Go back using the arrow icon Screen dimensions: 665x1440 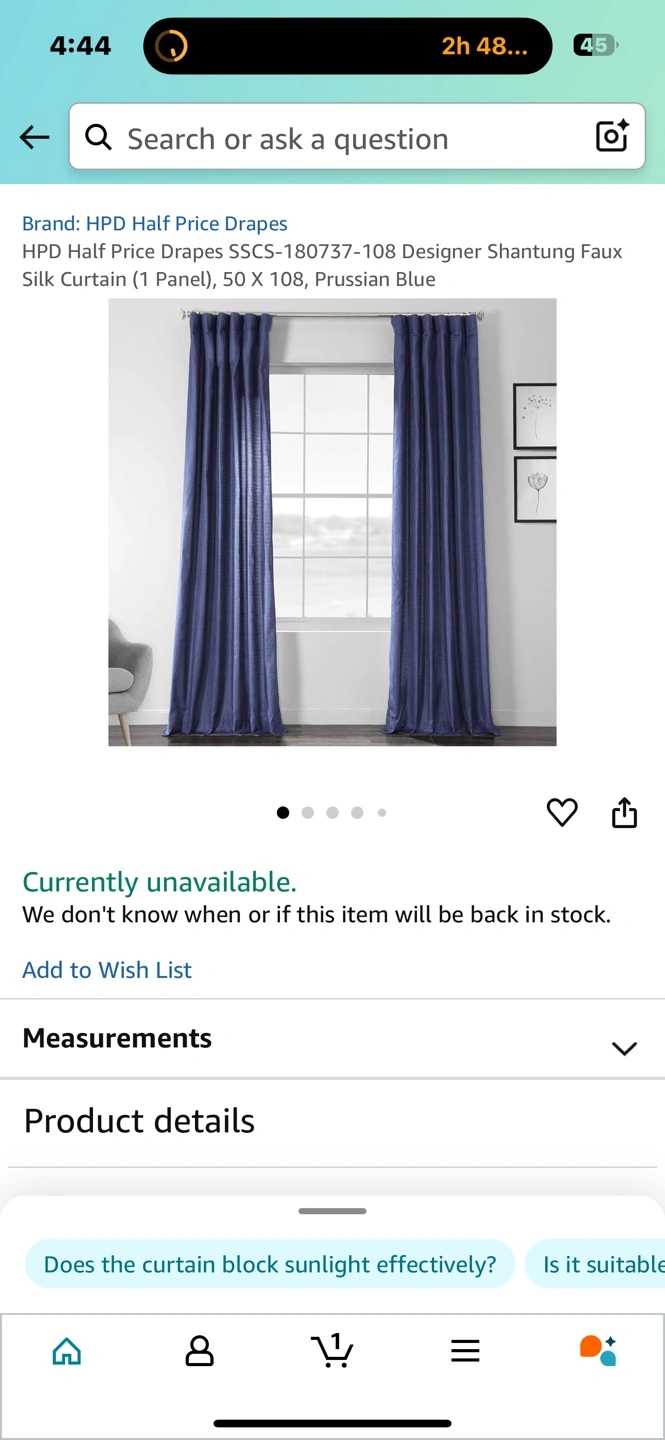(35, 137)
